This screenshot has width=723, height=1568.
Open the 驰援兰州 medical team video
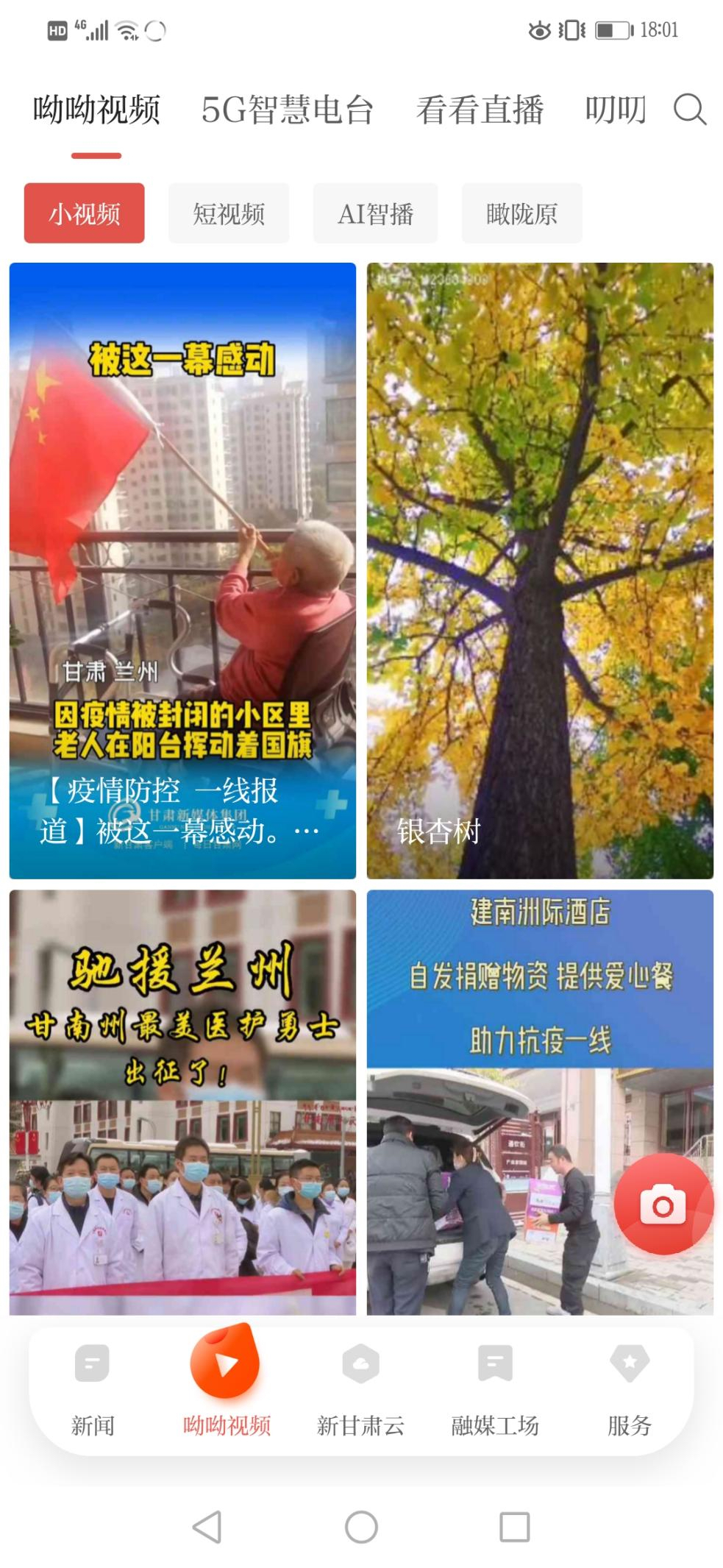click(x=182, y=1101)
